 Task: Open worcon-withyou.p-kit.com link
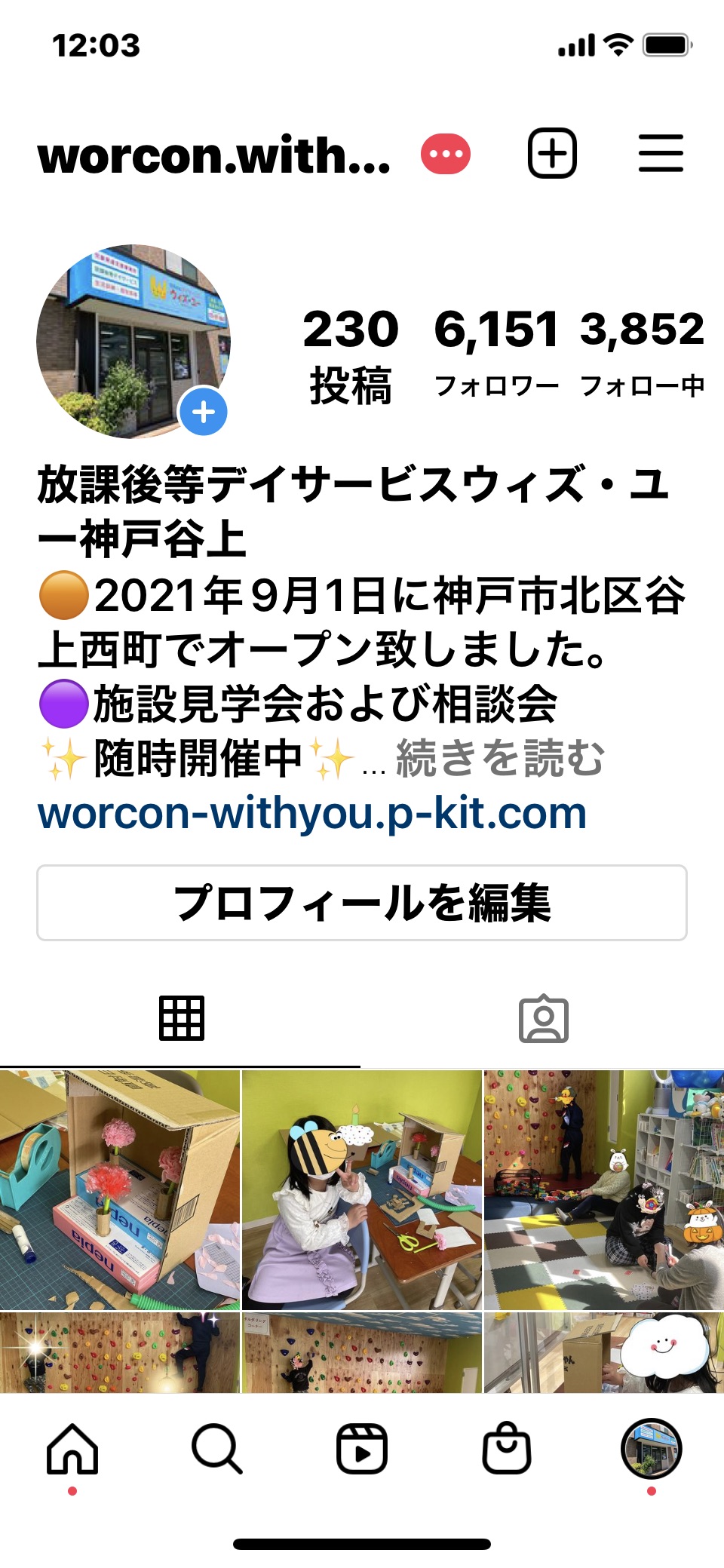(312, 813)
